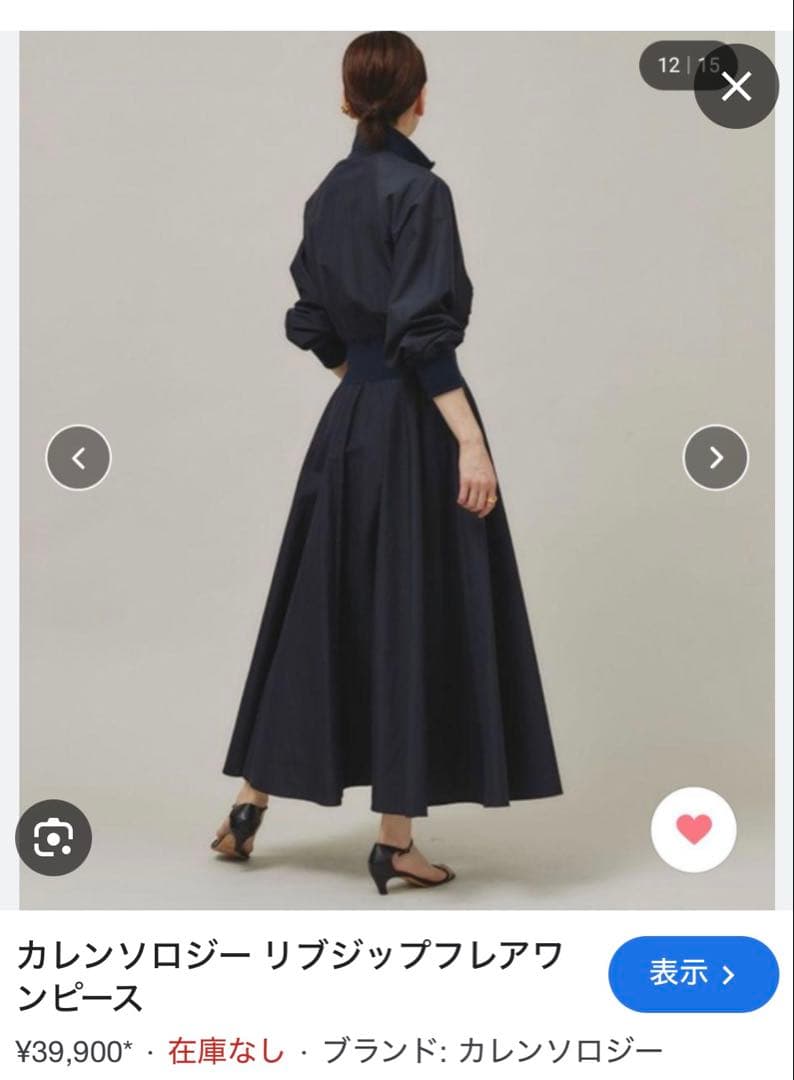This screenshot has width=794, height=1080.
Task: Toggle the heart favorite on this dress
Action: (x=693, y=829)
